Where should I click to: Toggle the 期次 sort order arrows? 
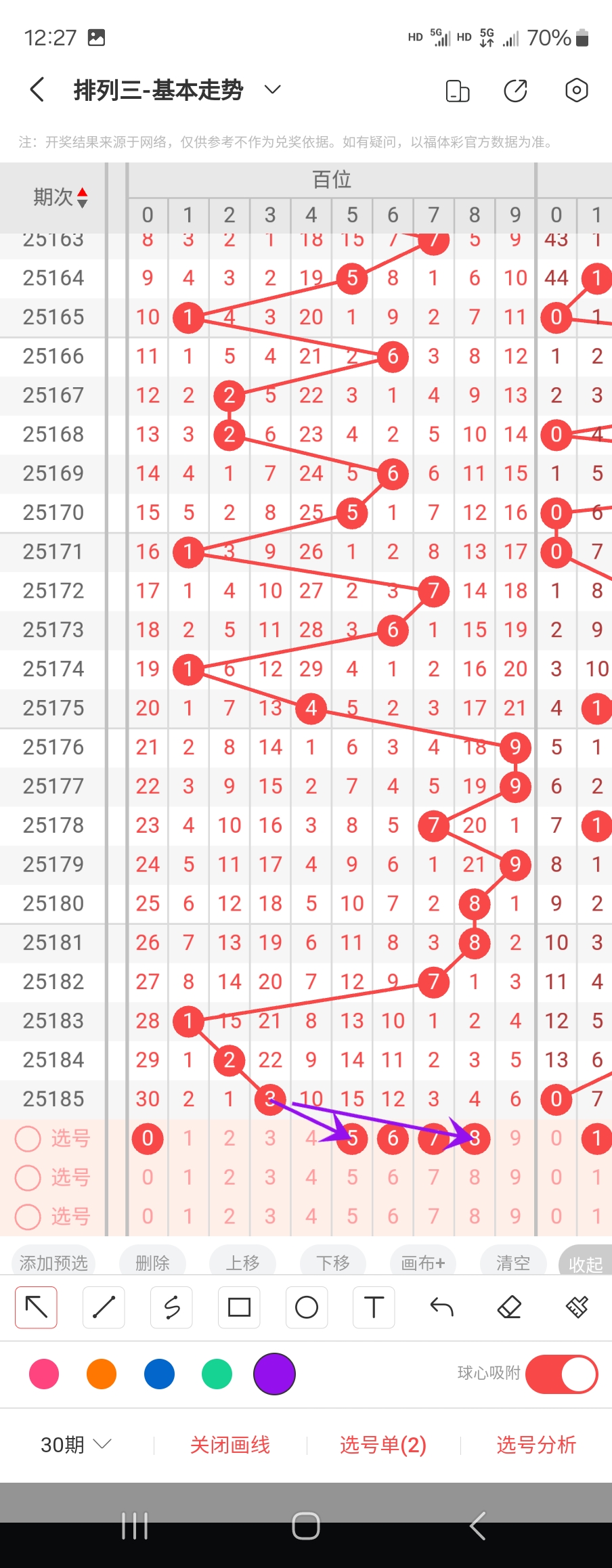[82, 197]
